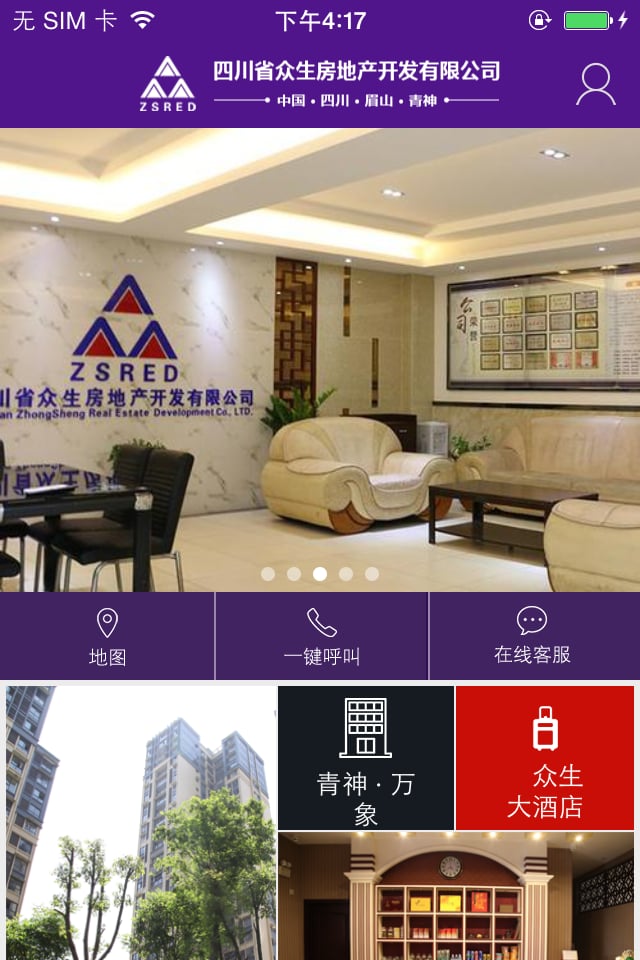Open the residential towers photo tile

click(140, 822)
